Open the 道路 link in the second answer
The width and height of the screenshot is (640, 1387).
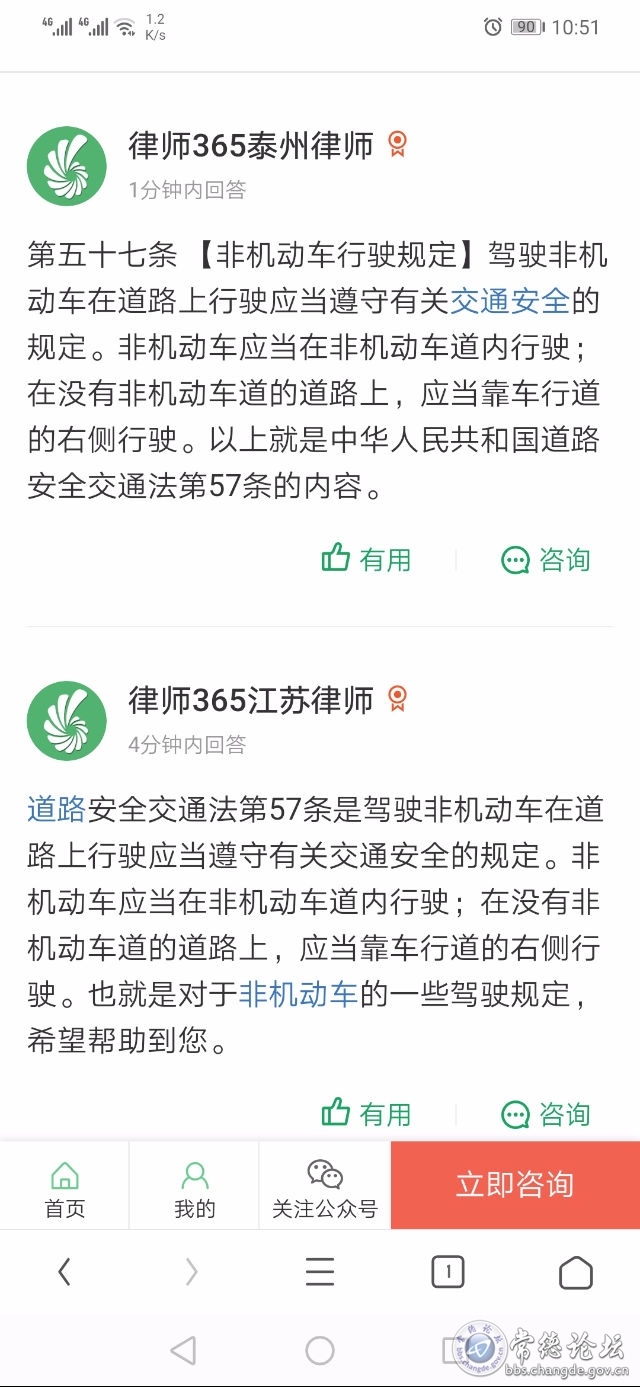point(57,809)
